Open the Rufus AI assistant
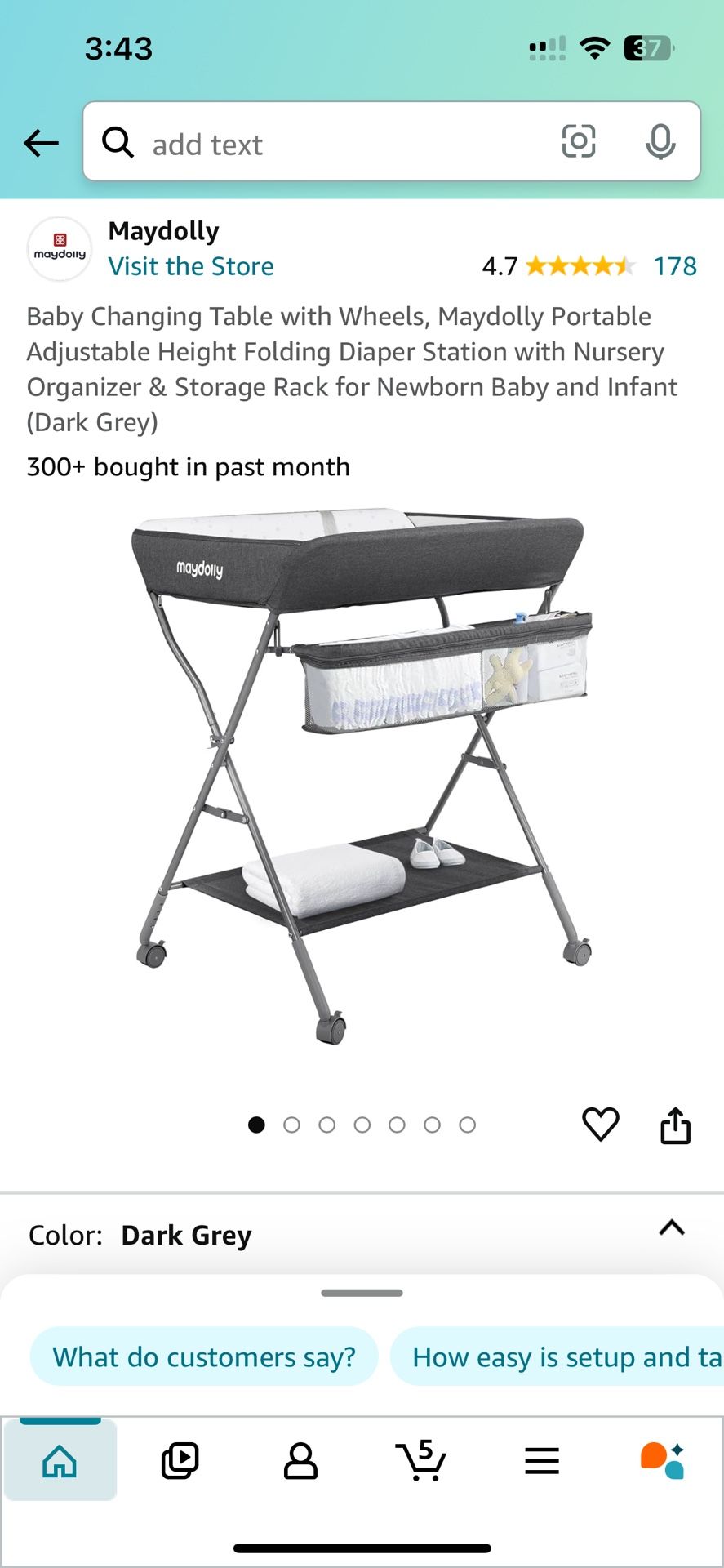The image size is (724, 1568). coord(662,1460)
